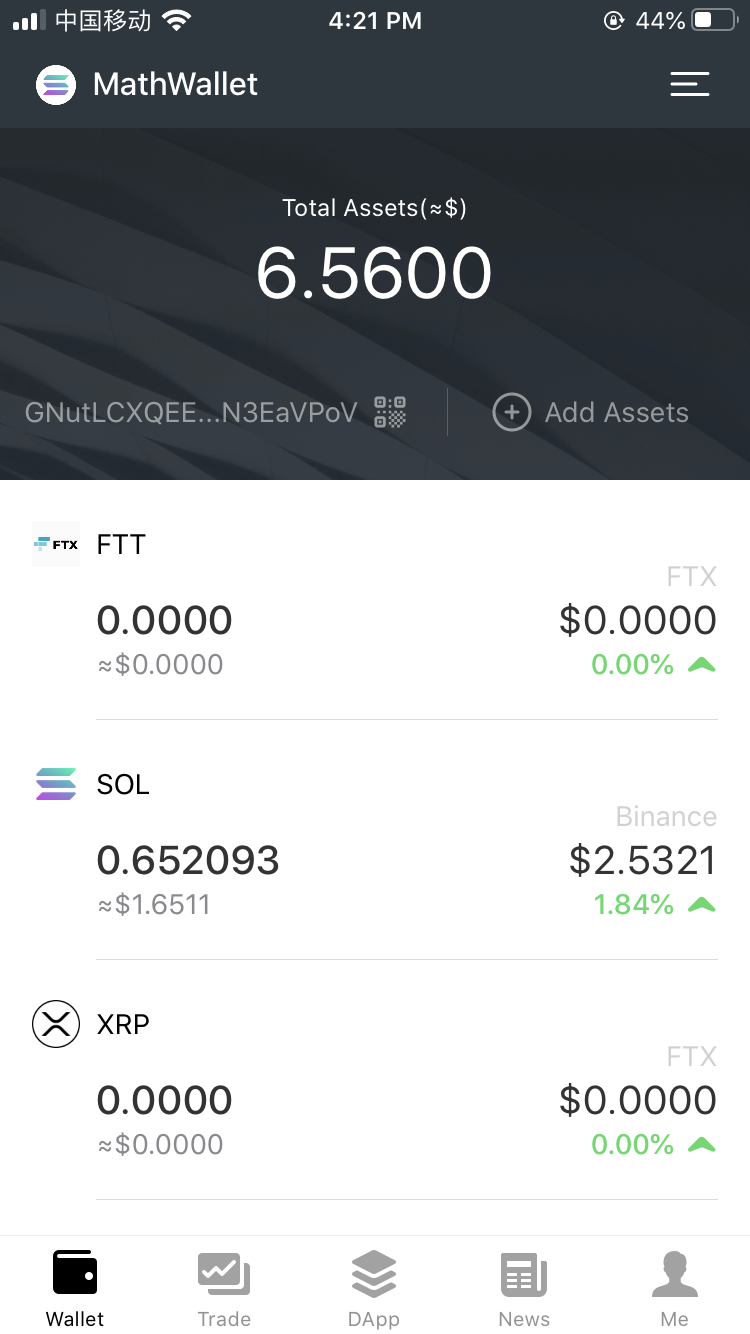Show the wallet address QR code
The width and height of the screenshot is (750, 1334).
pos(390,412)
